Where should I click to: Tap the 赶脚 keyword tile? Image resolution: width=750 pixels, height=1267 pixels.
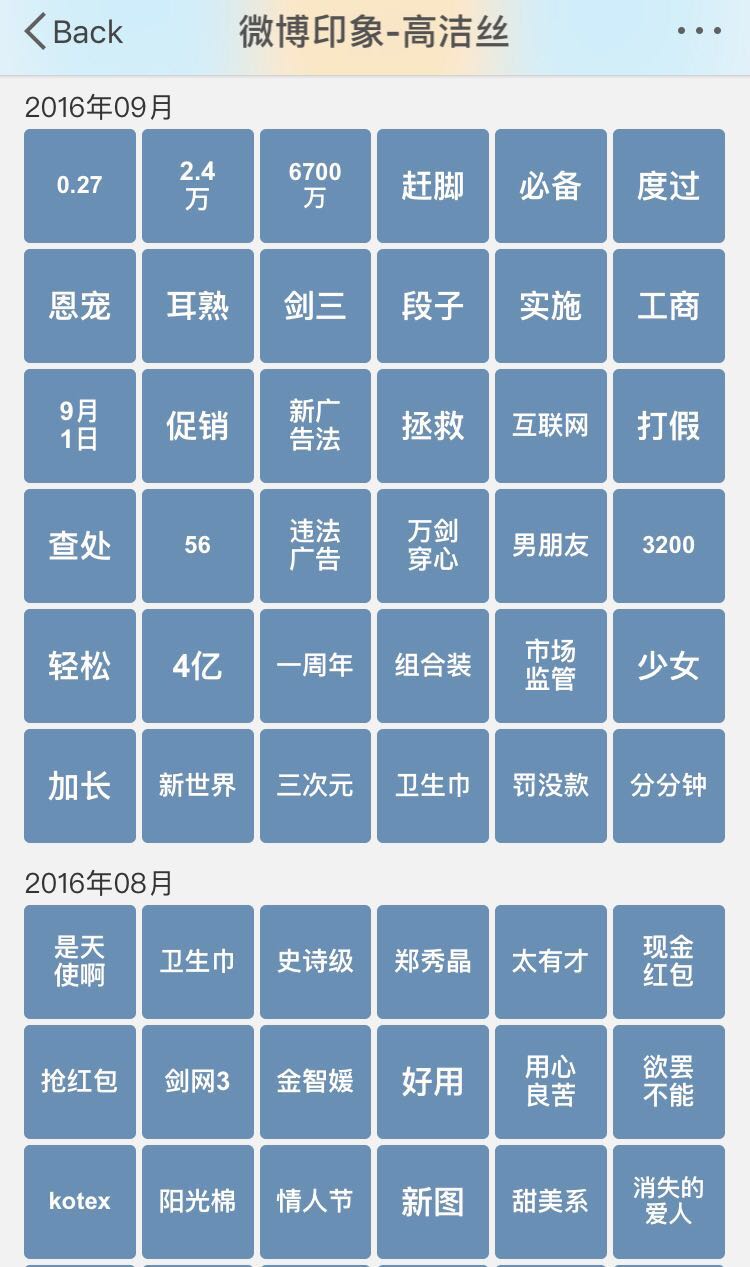coord(433,186)
